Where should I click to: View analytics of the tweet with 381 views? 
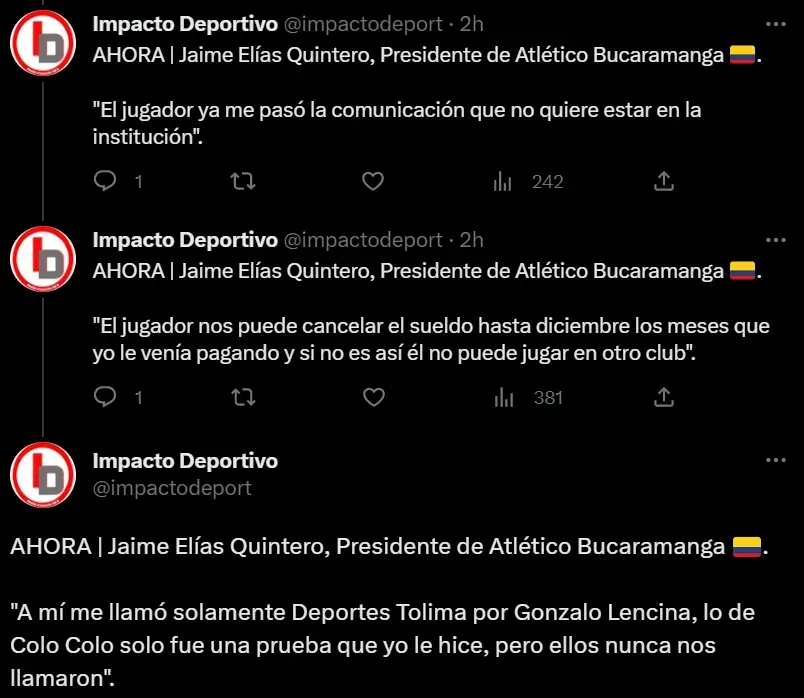tap(504, 397)
